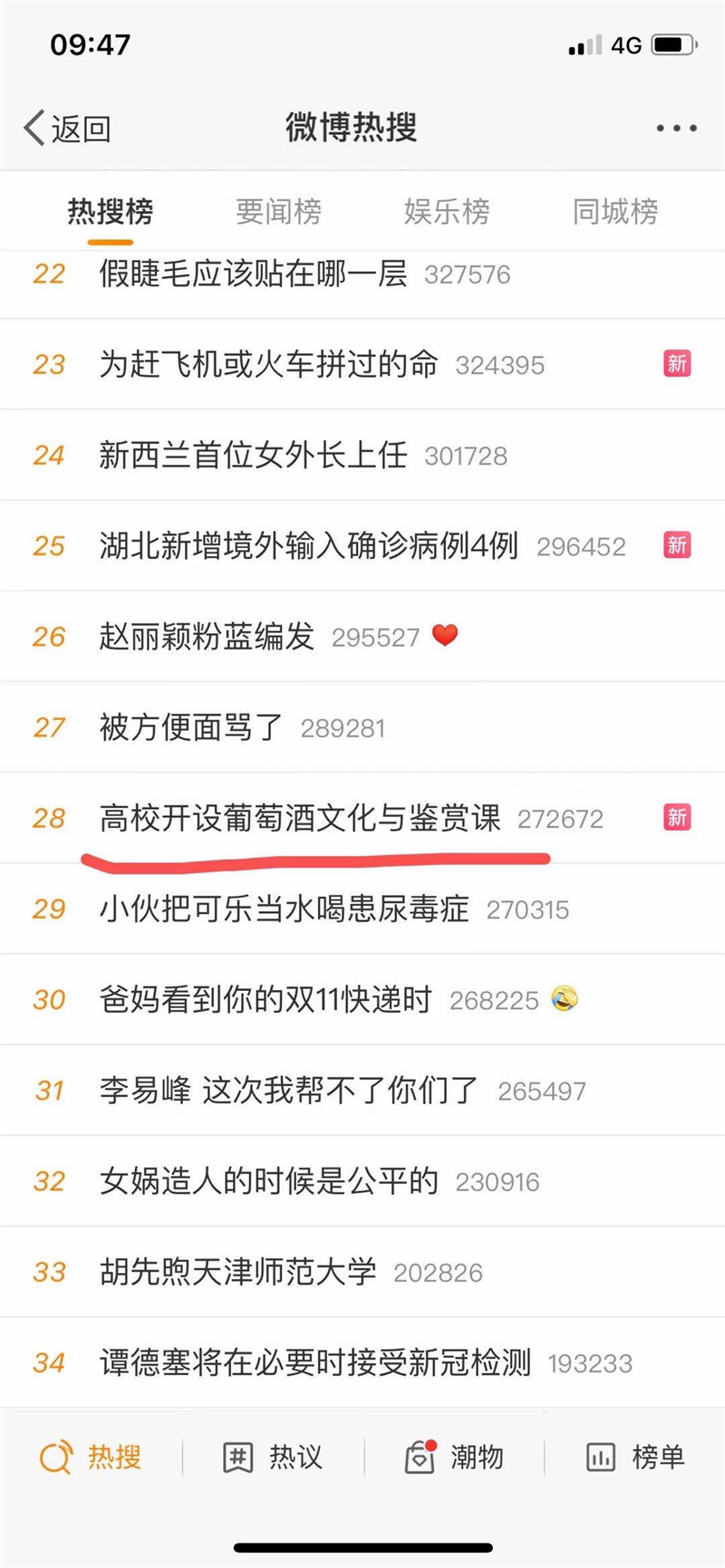Viewport: 725px width, 1568px height.
Task: Tap the 热搜 bottom tab
Action: point(91,1457)
